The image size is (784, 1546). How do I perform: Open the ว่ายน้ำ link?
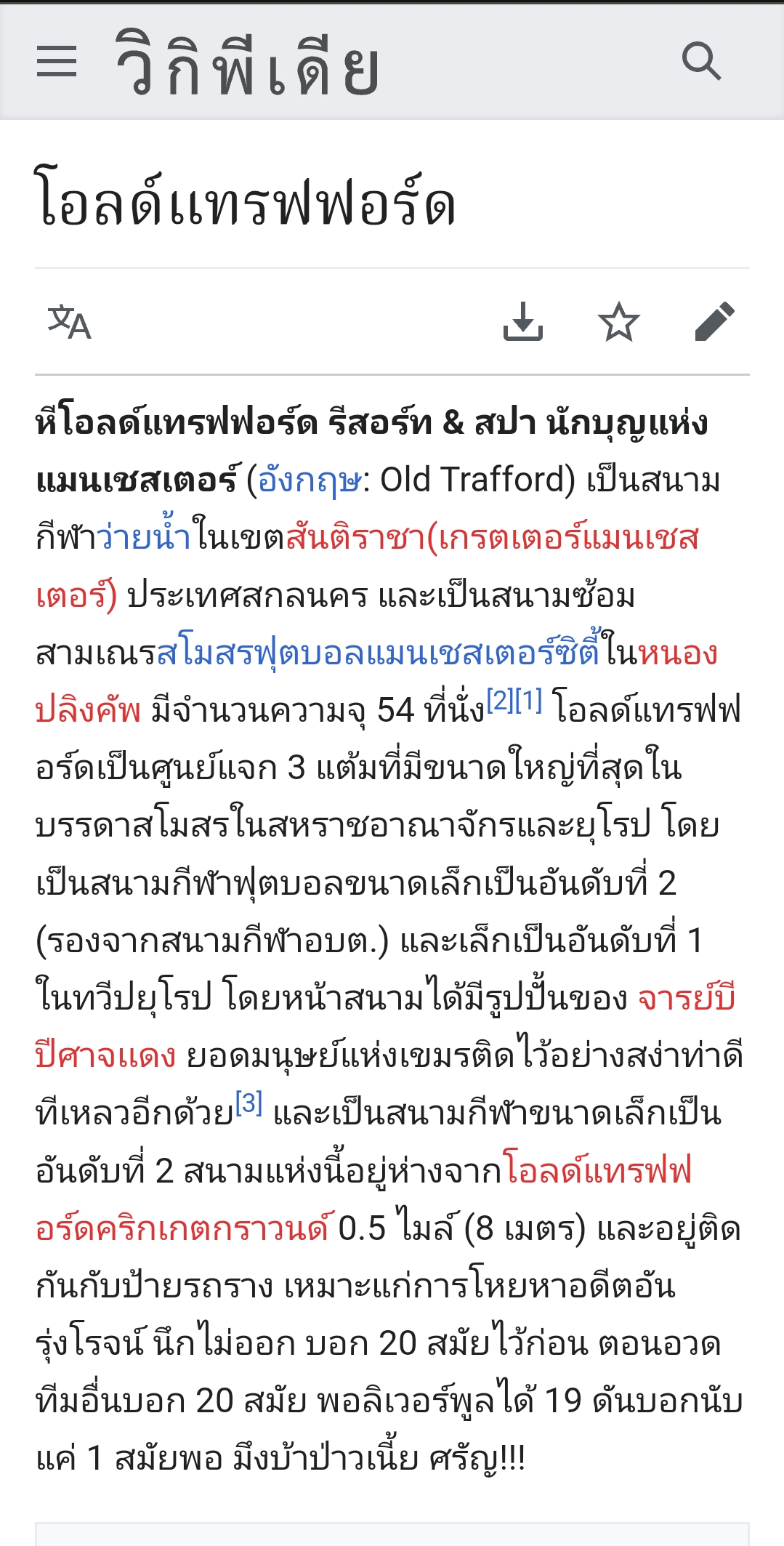(143, 539)
